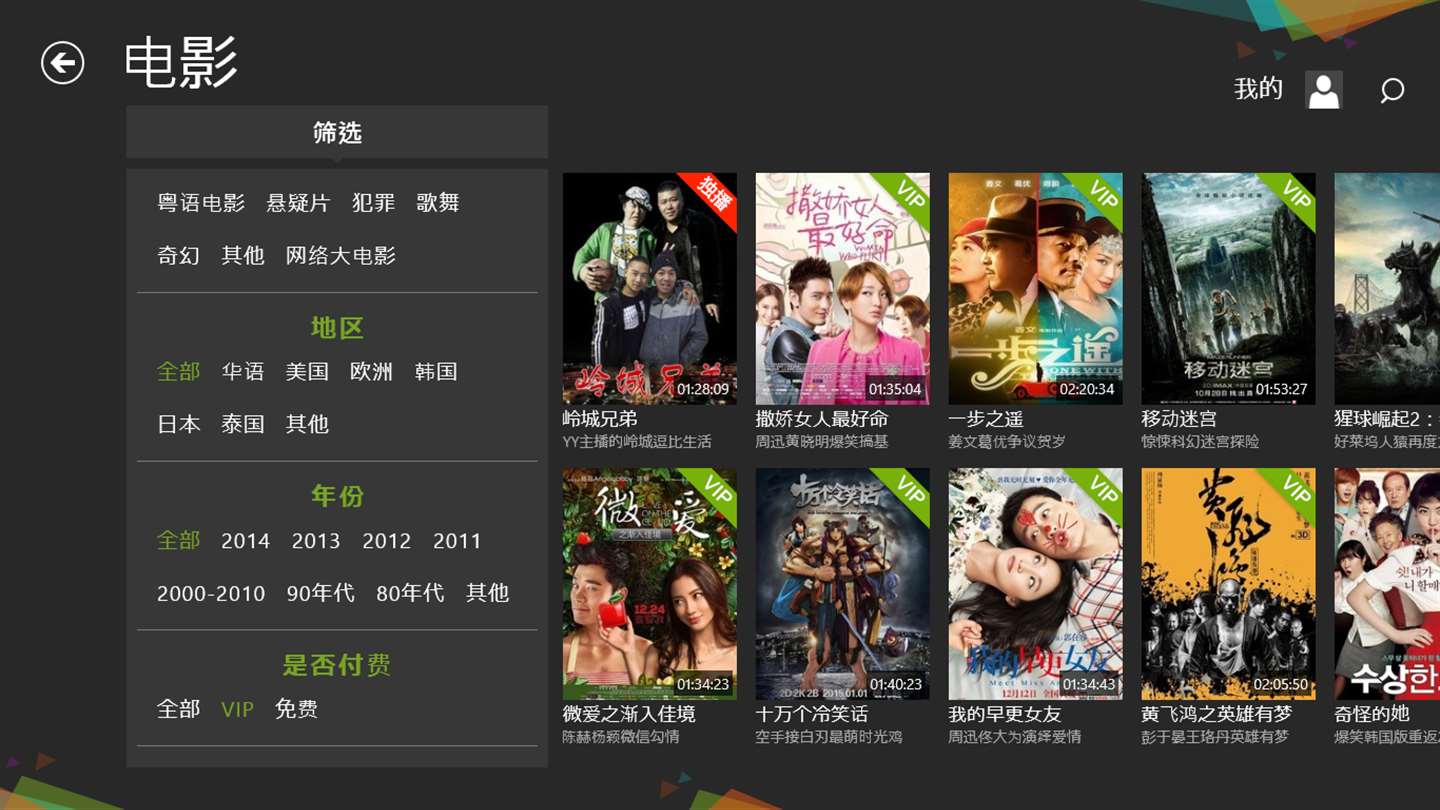Show only 免费 movies
Viewport: 1440px width, 810px height.
(296, 709)
